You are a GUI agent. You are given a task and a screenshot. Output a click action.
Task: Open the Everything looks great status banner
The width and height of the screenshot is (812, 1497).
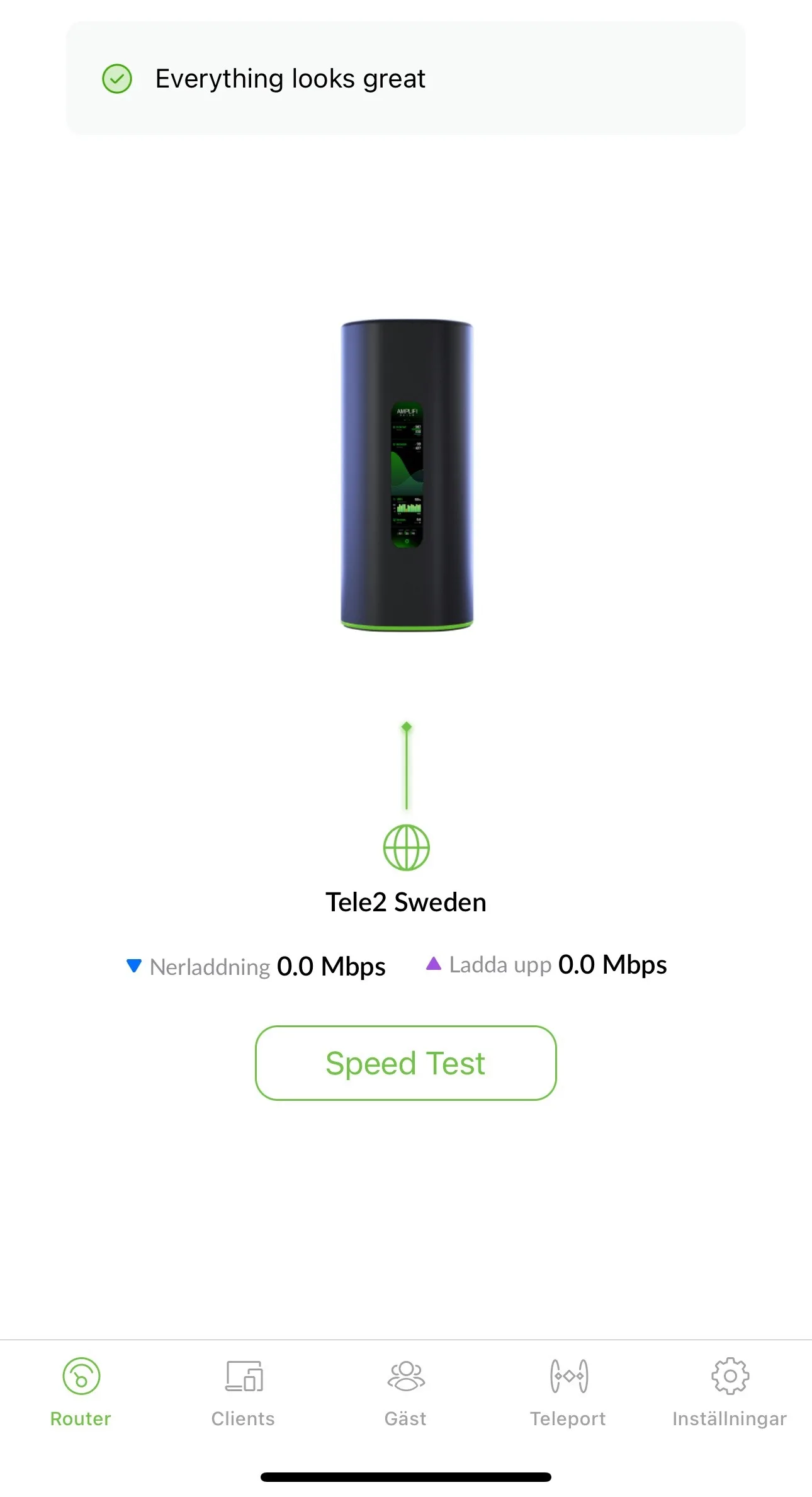pos(405,79)
